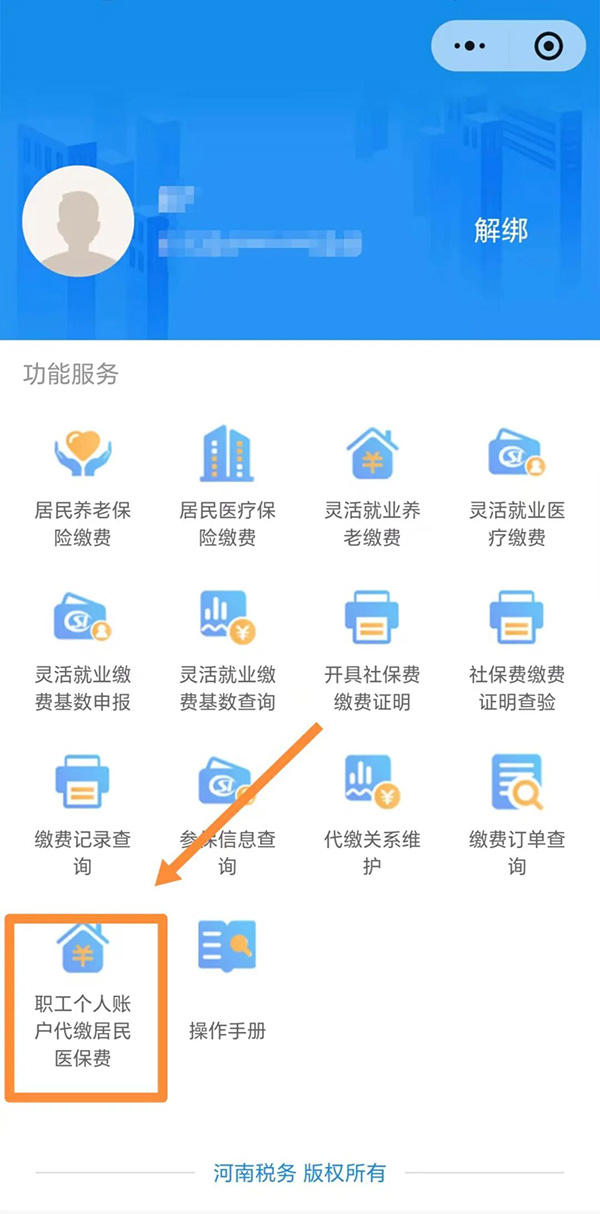Check 缴费订单查询
This screenshot has width=600, height=1214.
[517, 815]
